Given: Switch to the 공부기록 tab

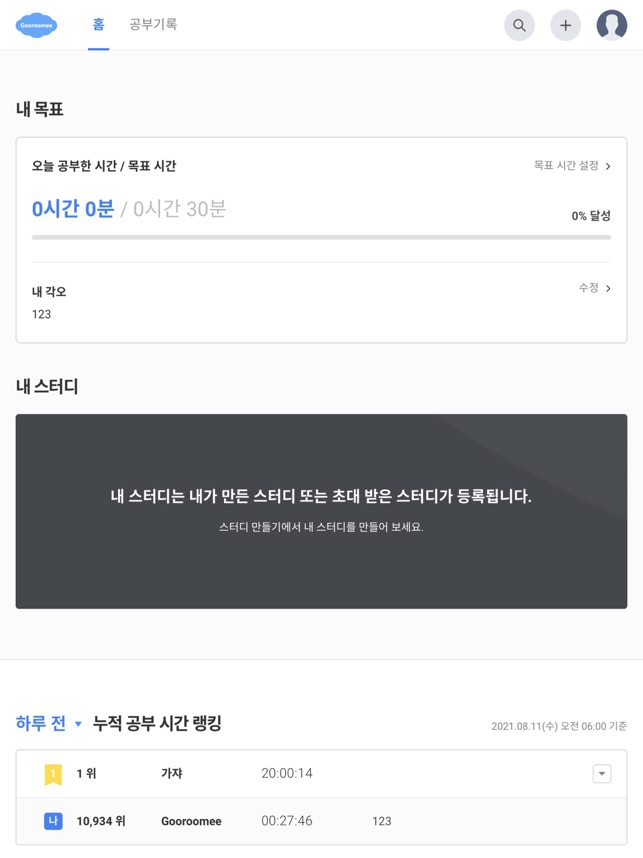Looking at the screenshot, I should [x=153, y=24].
